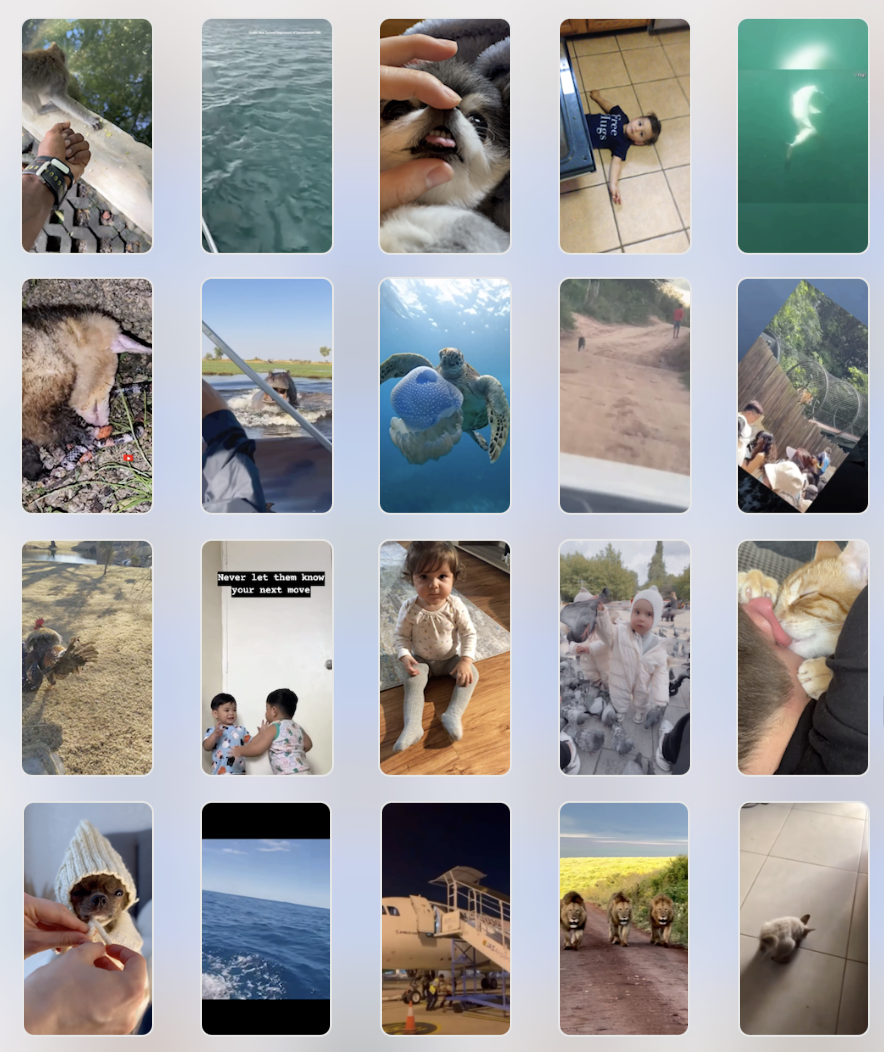The width and height of the screenshot is (884, 1052).
Task: Open the sea turtle with jellyfish video
Action: tap(445, 396)
